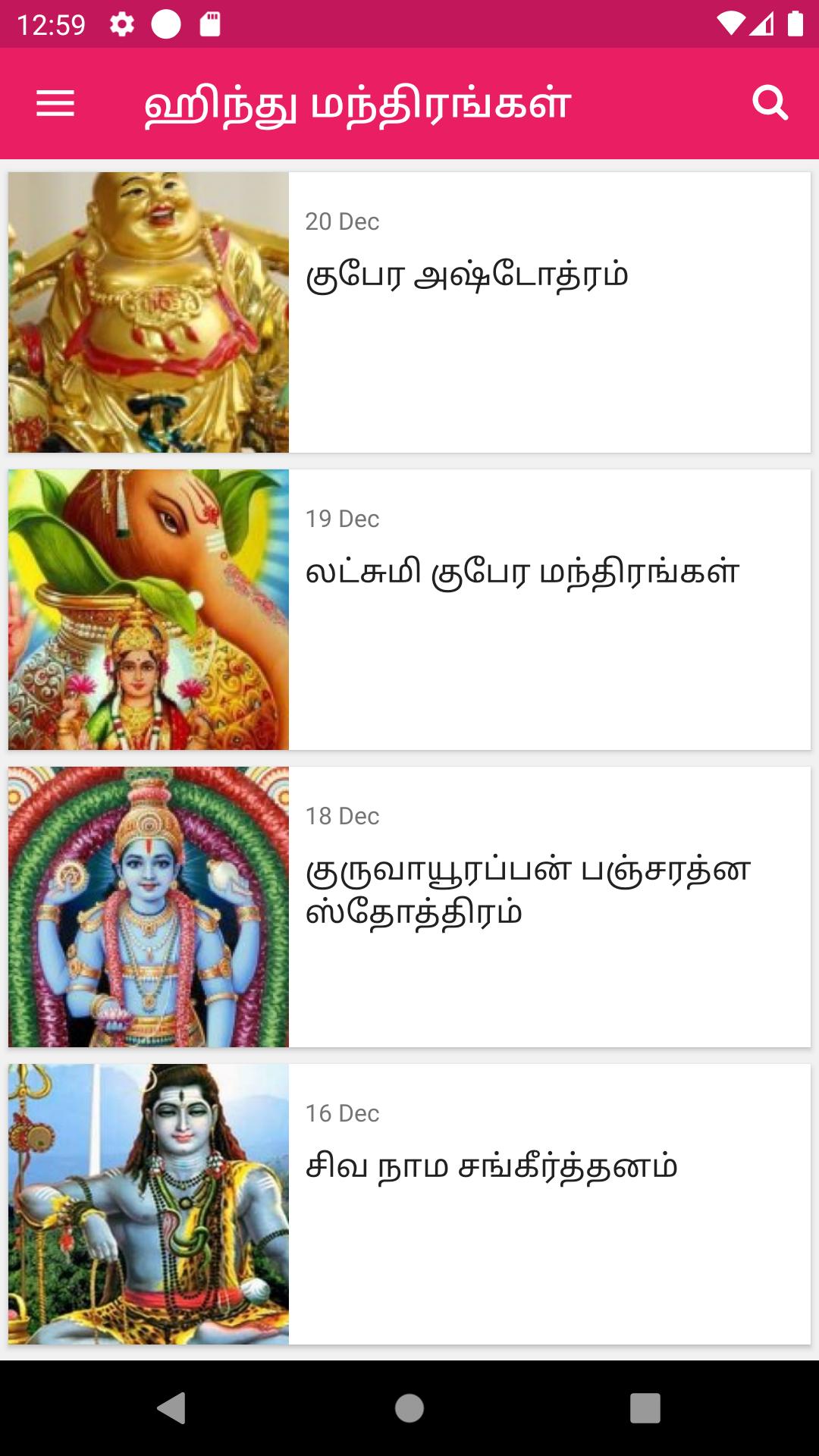
Task: Tap the app title ஹிந்து மந்திரங்கள்
Action: pyautogui.click(x=356, y=104)
